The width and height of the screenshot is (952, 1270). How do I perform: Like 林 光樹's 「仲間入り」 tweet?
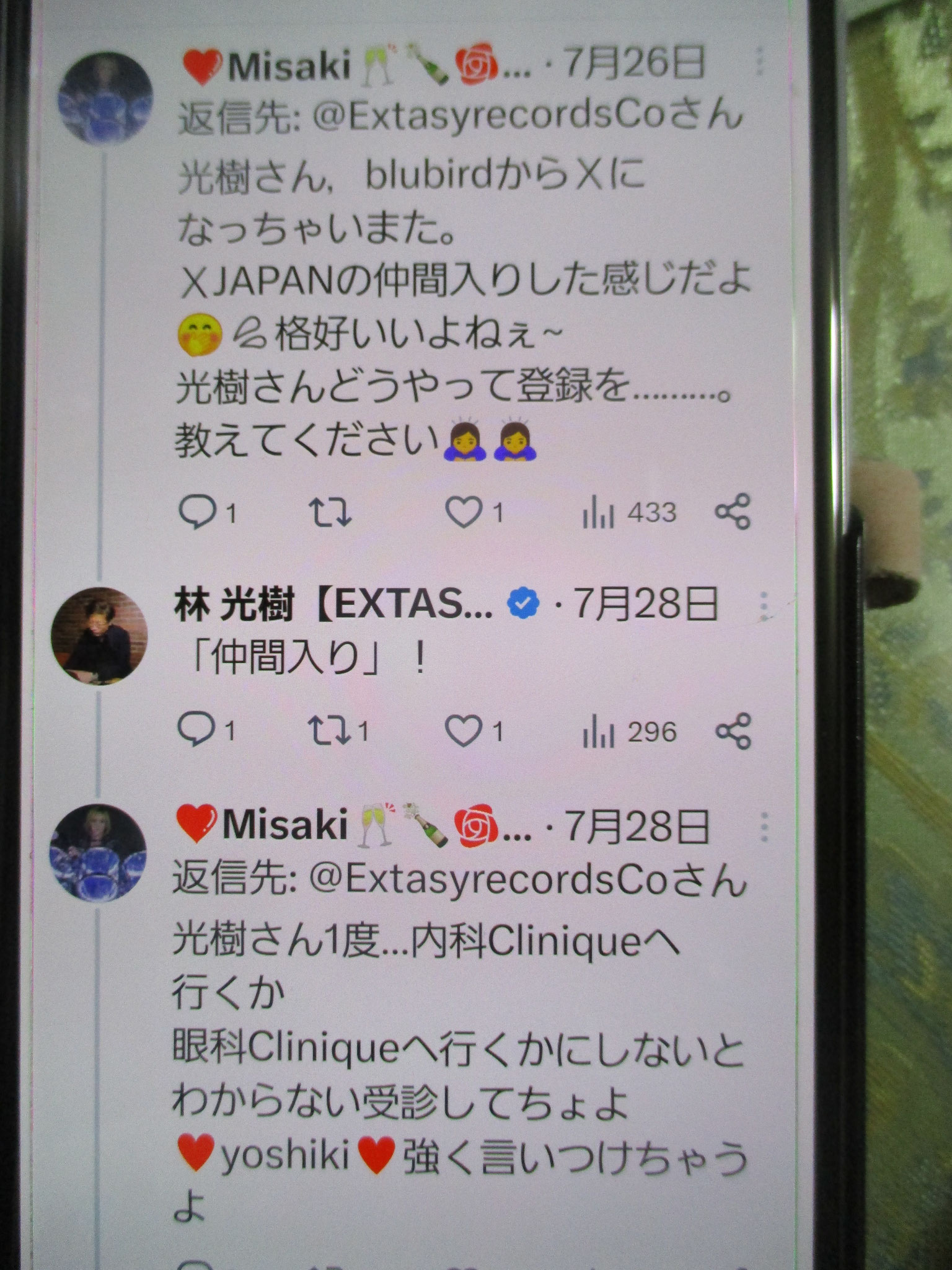[x=464, y=731]
